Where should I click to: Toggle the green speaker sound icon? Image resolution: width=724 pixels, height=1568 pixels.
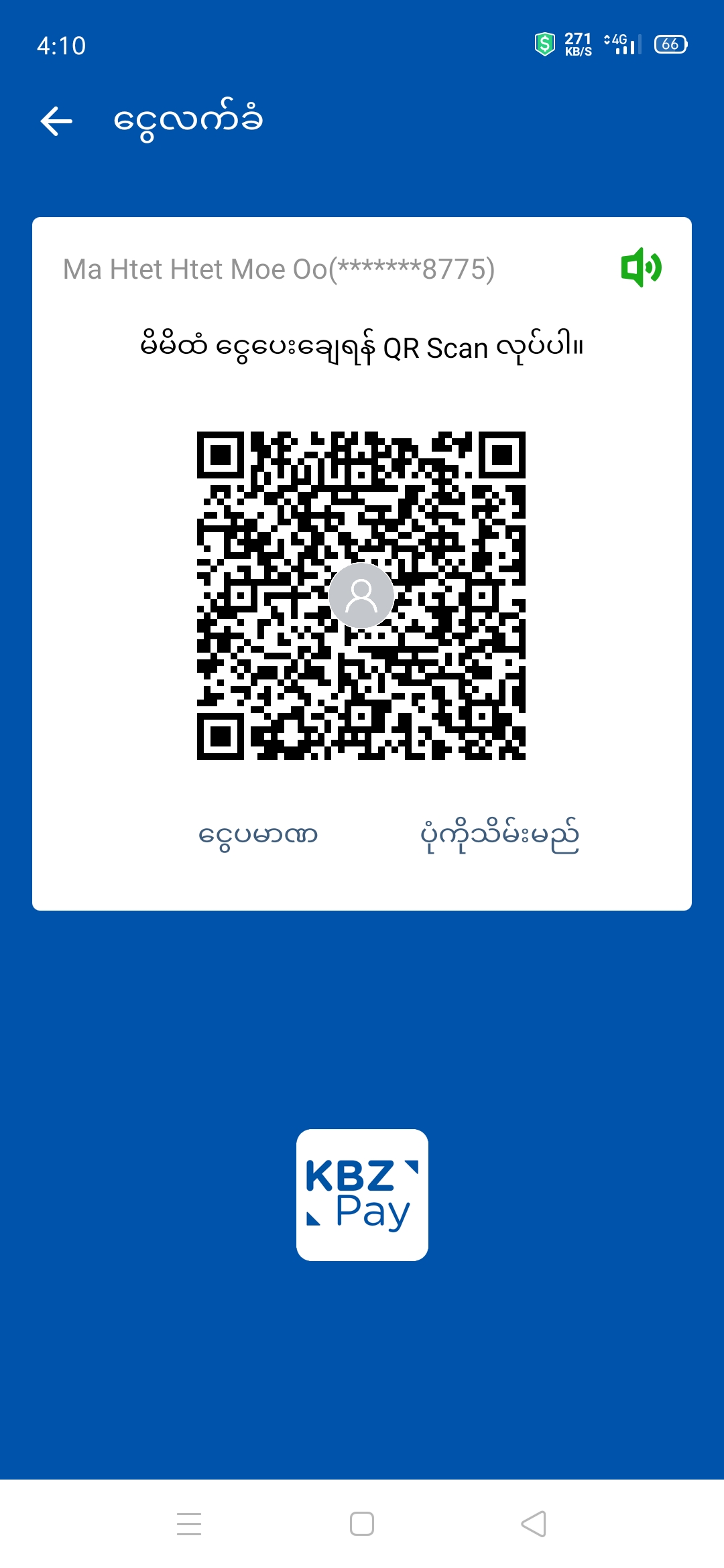tap(641, 267)
